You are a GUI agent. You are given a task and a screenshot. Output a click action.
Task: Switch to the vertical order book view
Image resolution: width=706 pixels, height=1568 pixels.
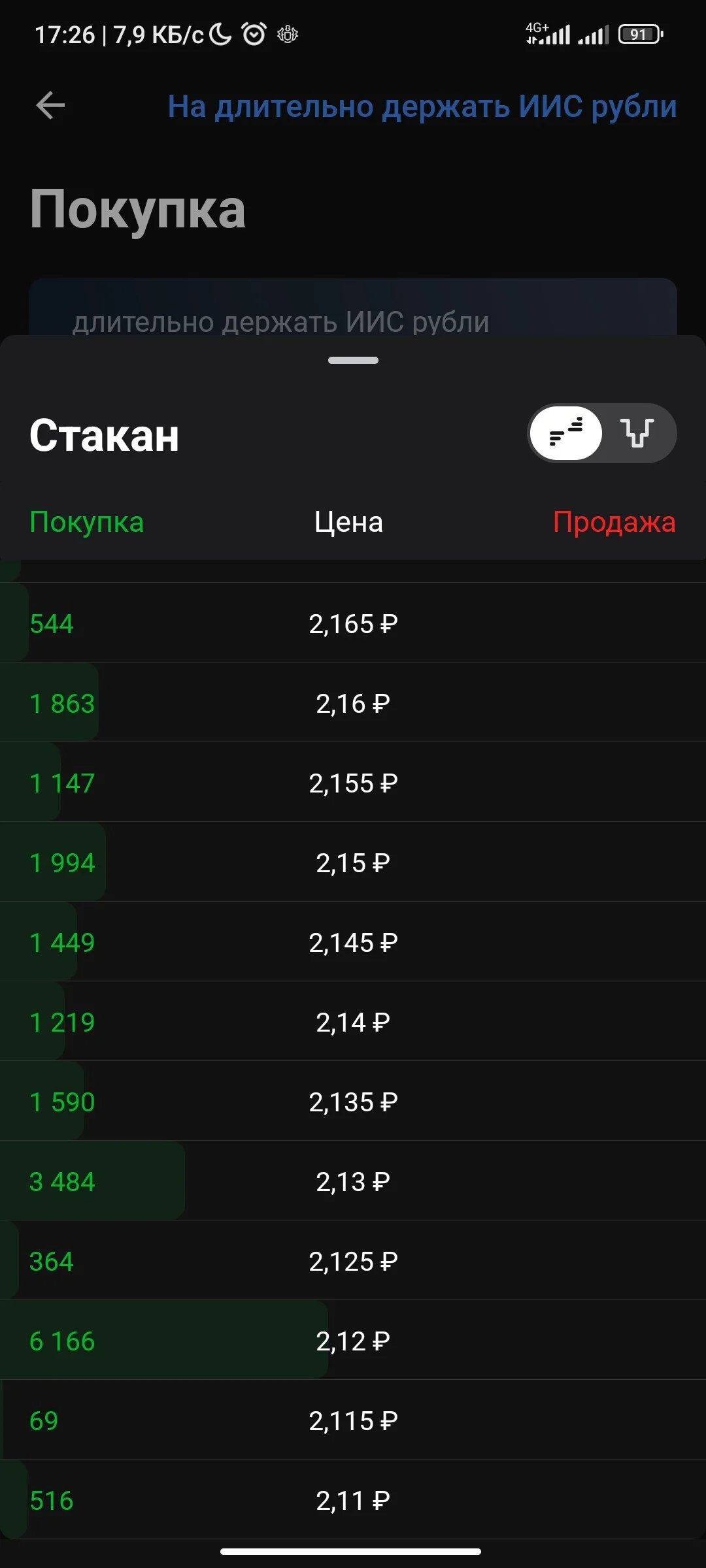point(637,433)
